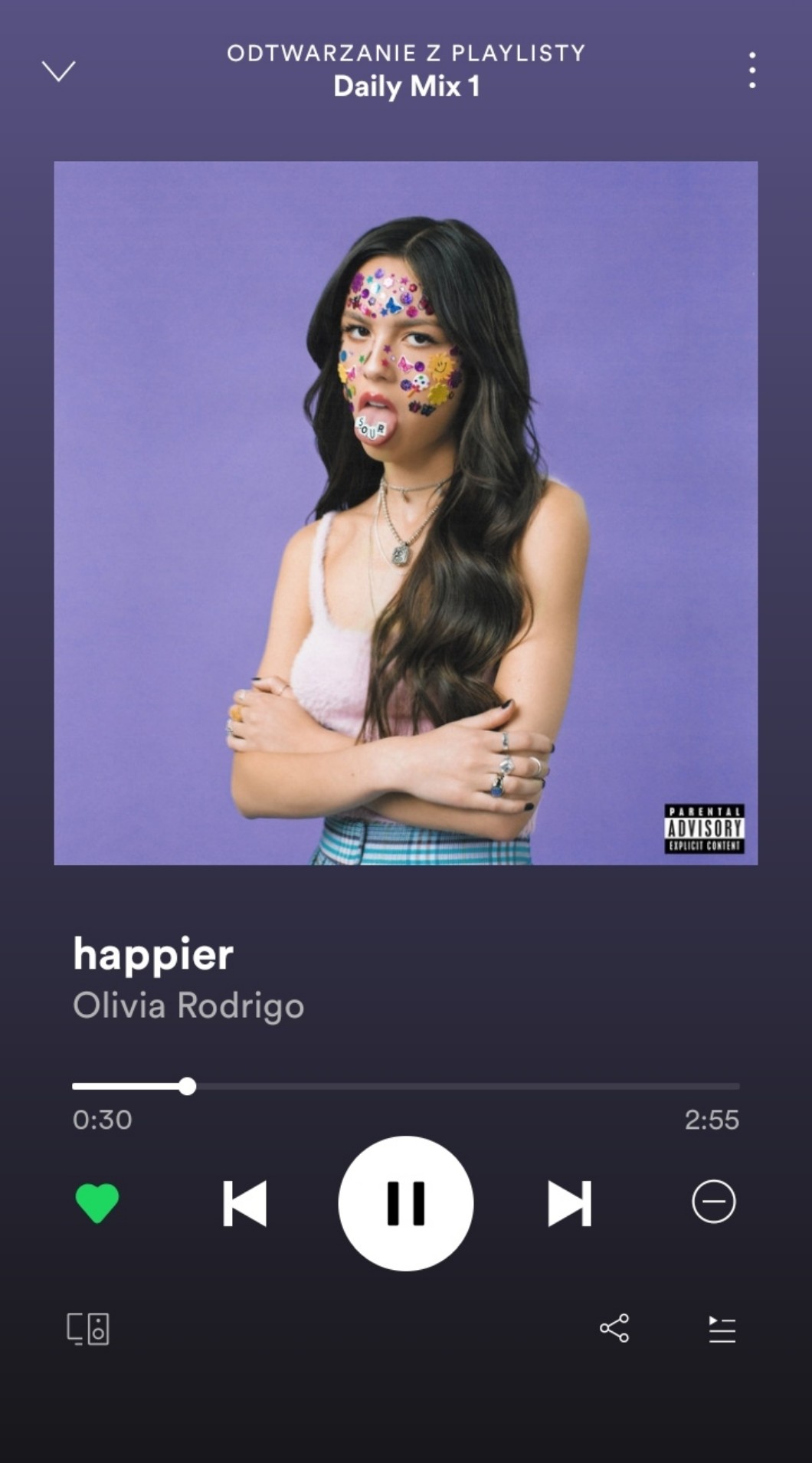Share the current song
This screenshot has width=812, height=1463.
tap(614, 1328)
